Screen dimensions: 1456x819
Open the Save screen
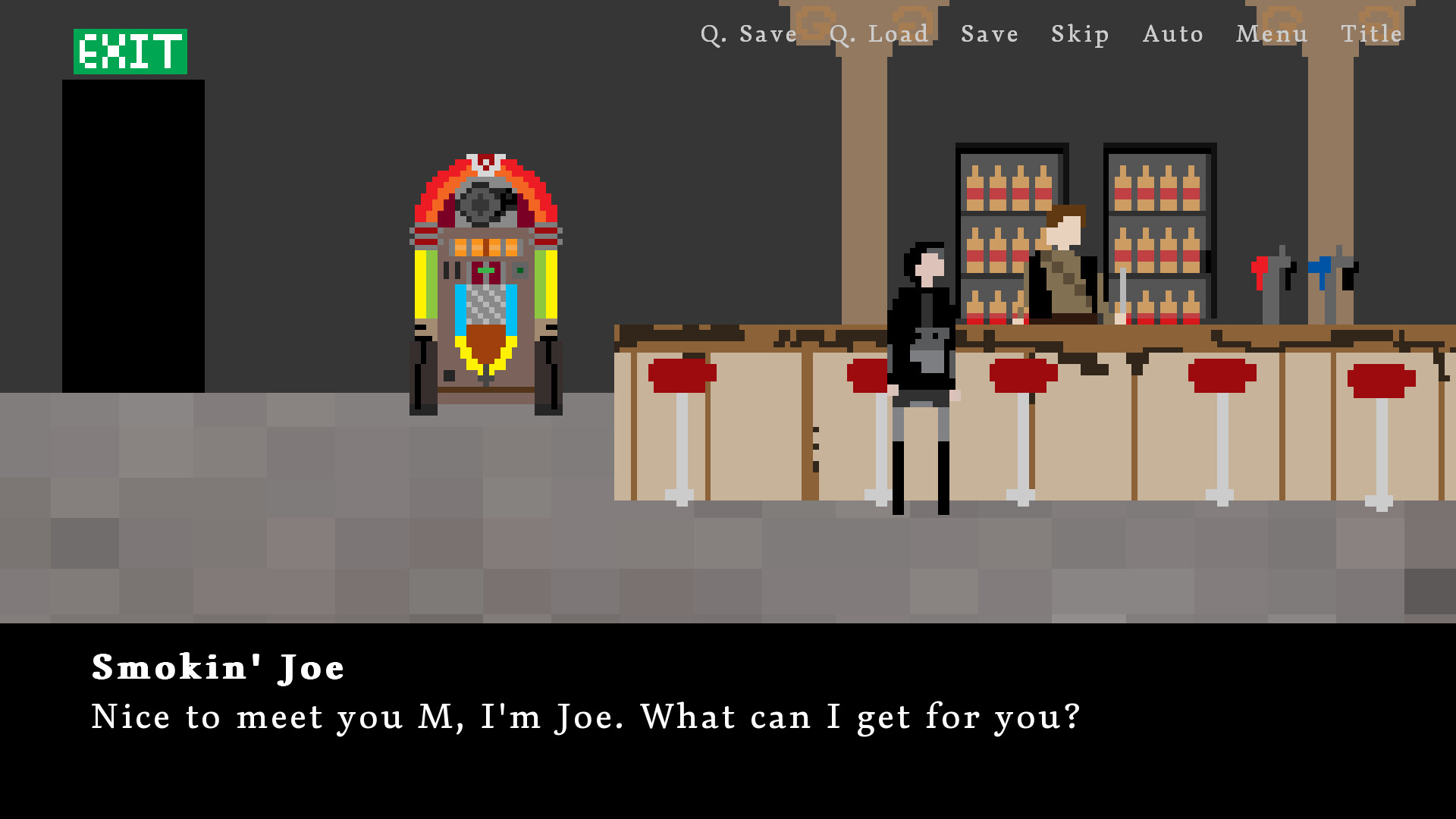pyautogui.click(x=989, y=34)
